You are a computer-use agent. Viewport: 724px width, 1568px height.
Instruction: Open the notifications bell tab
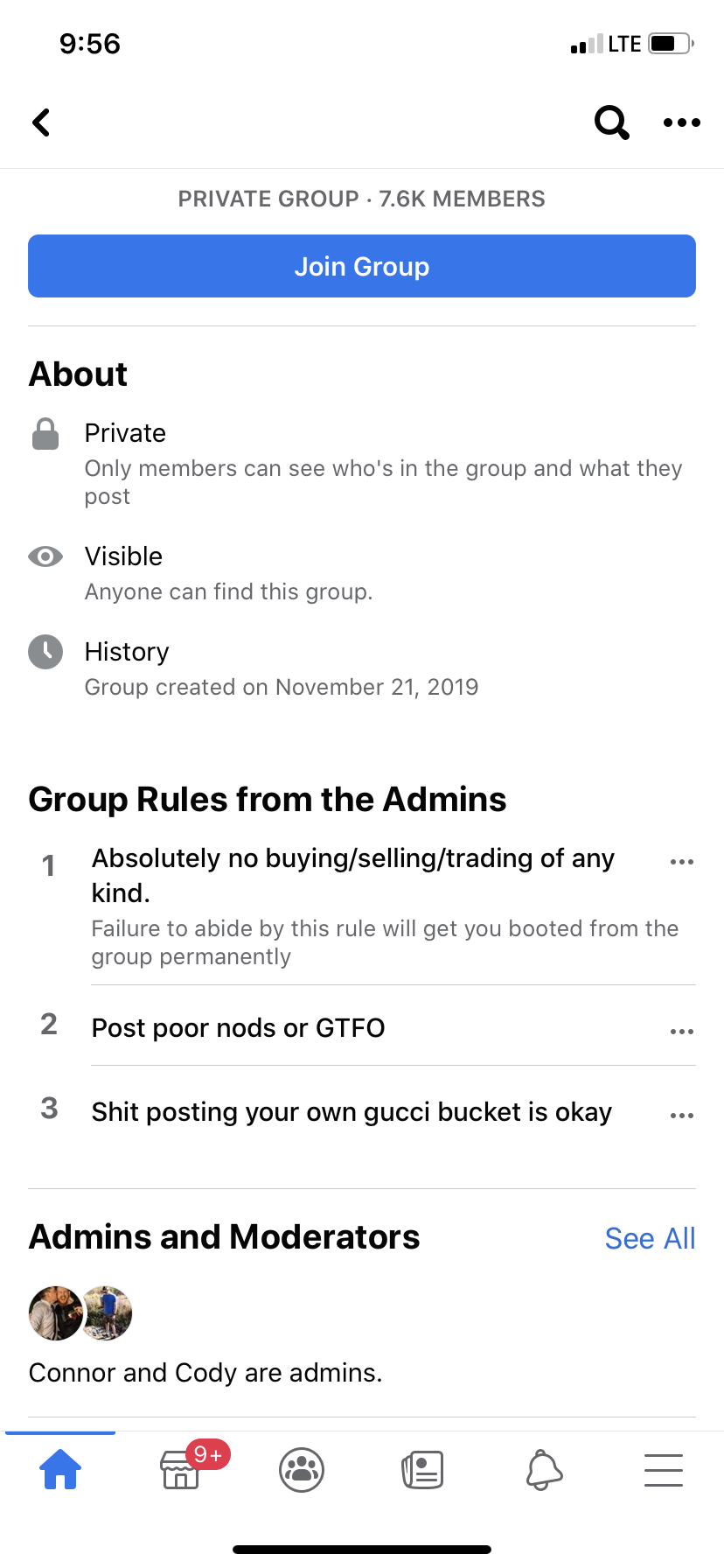[x=543, y=1470]
